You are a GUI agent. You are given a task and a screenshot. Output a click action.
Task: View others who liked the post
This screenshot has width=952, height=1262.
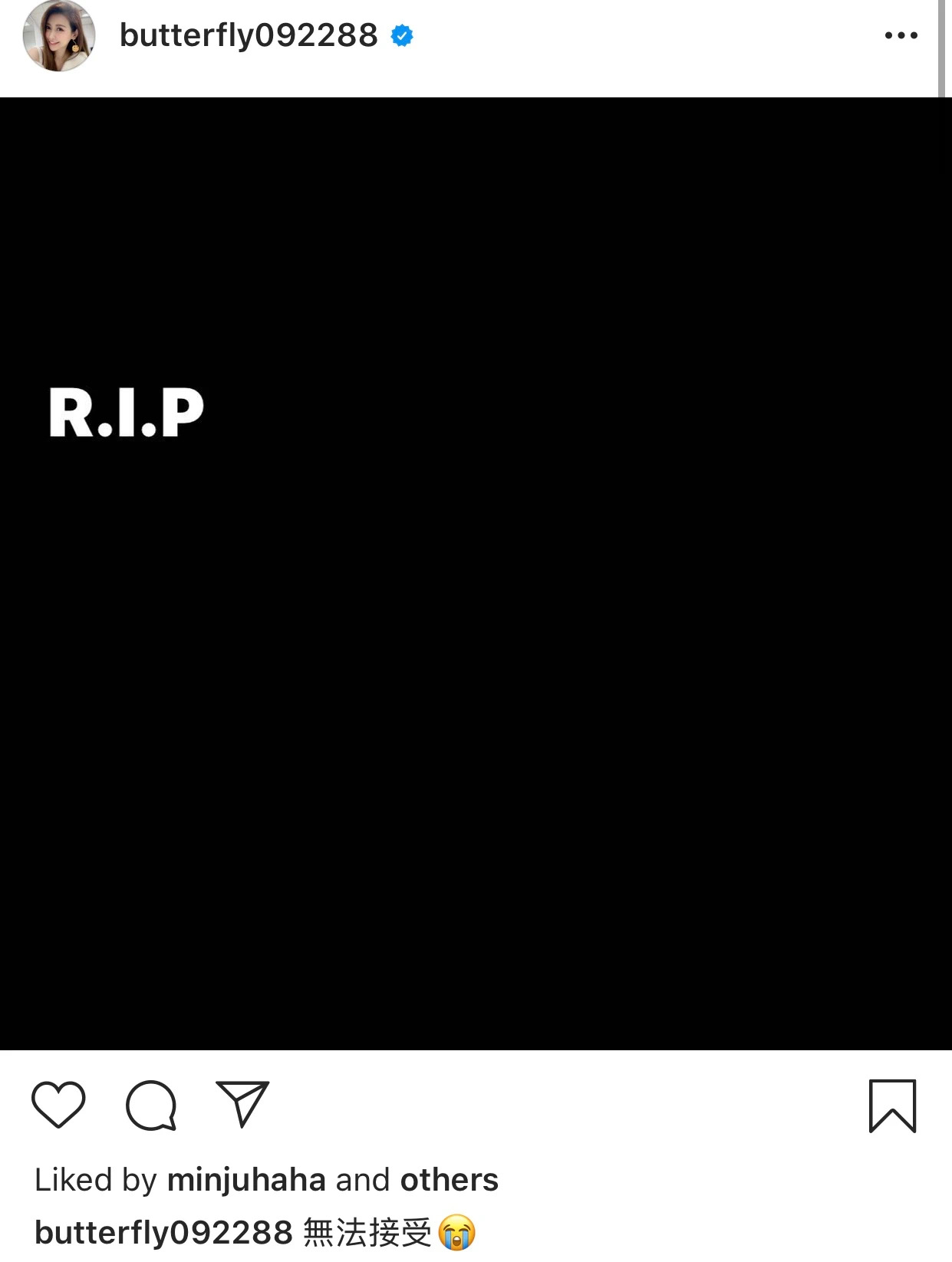449,1180
